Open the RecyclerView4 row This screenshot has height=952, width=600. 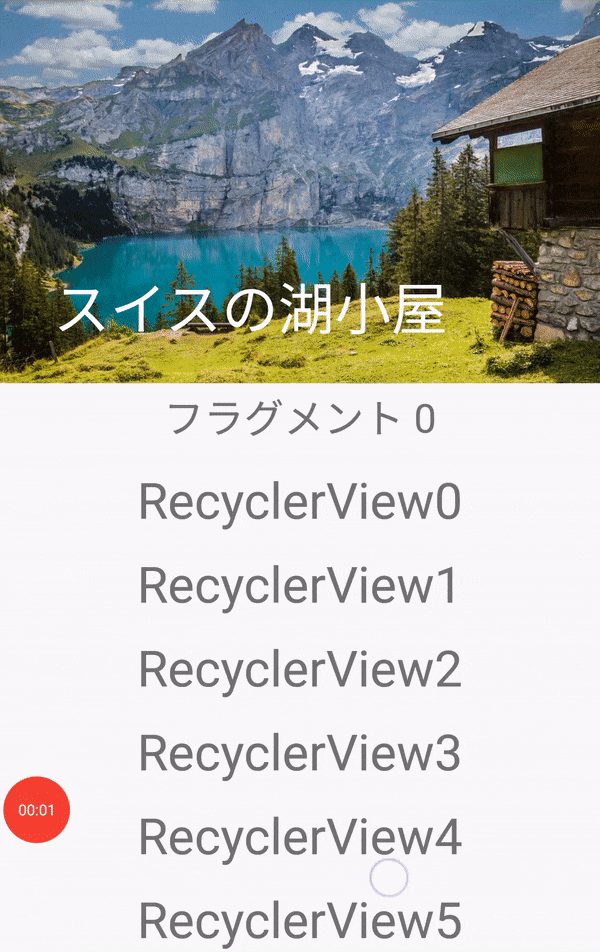click(299, 837)
